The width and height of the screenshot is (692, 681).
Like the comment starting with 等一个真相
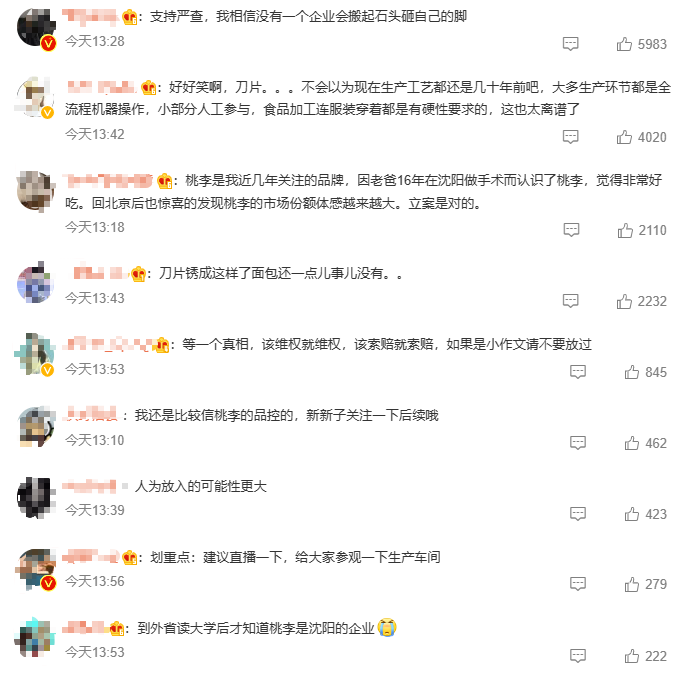pyautogui.click(x=631, y=372)
